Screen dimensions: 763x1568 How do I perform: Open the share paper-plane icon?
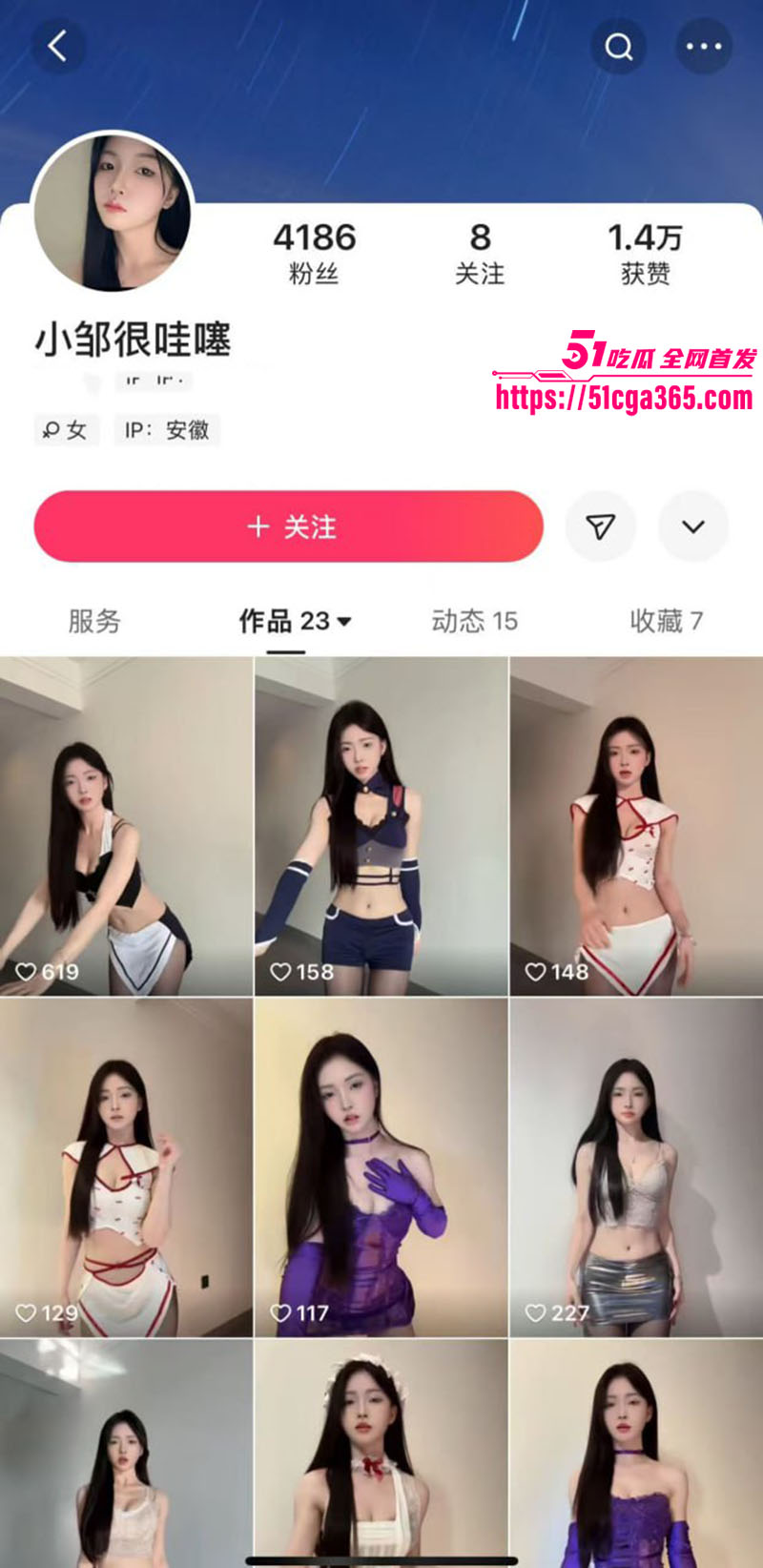[601, 526]
